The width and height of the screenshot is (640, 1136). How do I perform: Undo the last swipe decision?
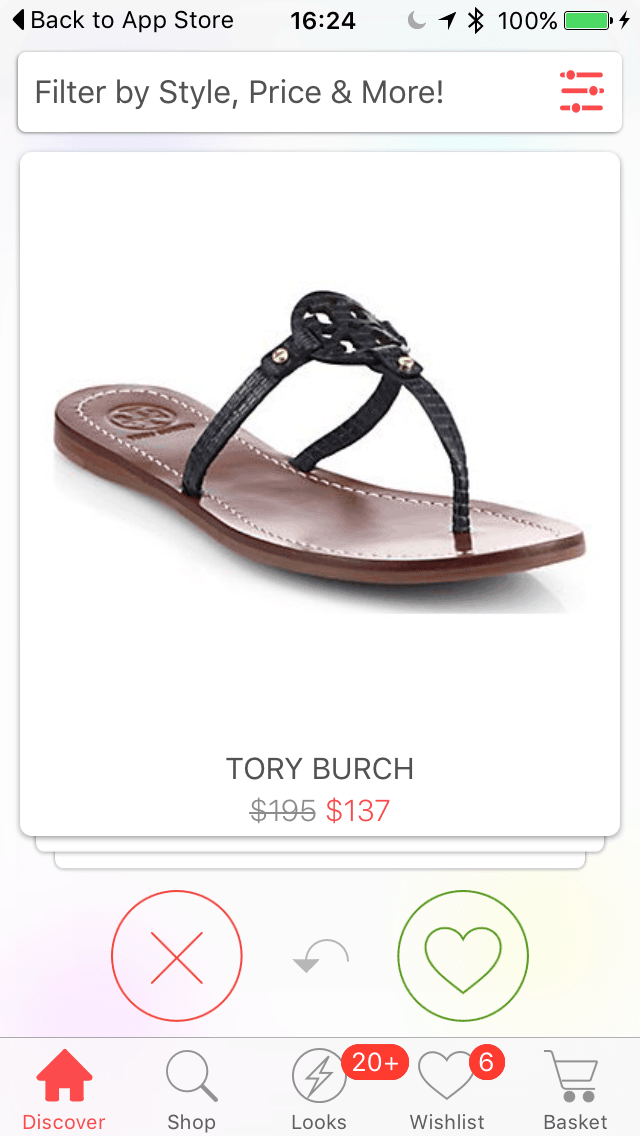[321, 957]
